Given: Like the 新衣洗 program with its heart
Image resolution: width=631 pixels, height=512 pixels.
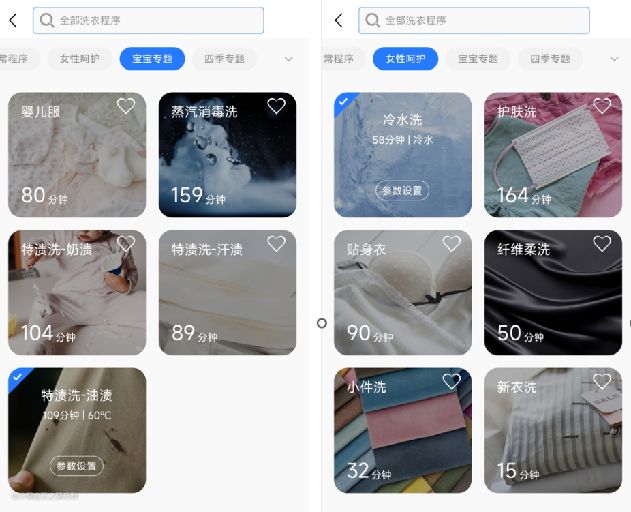Looking at the screenshot, I should 601,381.
